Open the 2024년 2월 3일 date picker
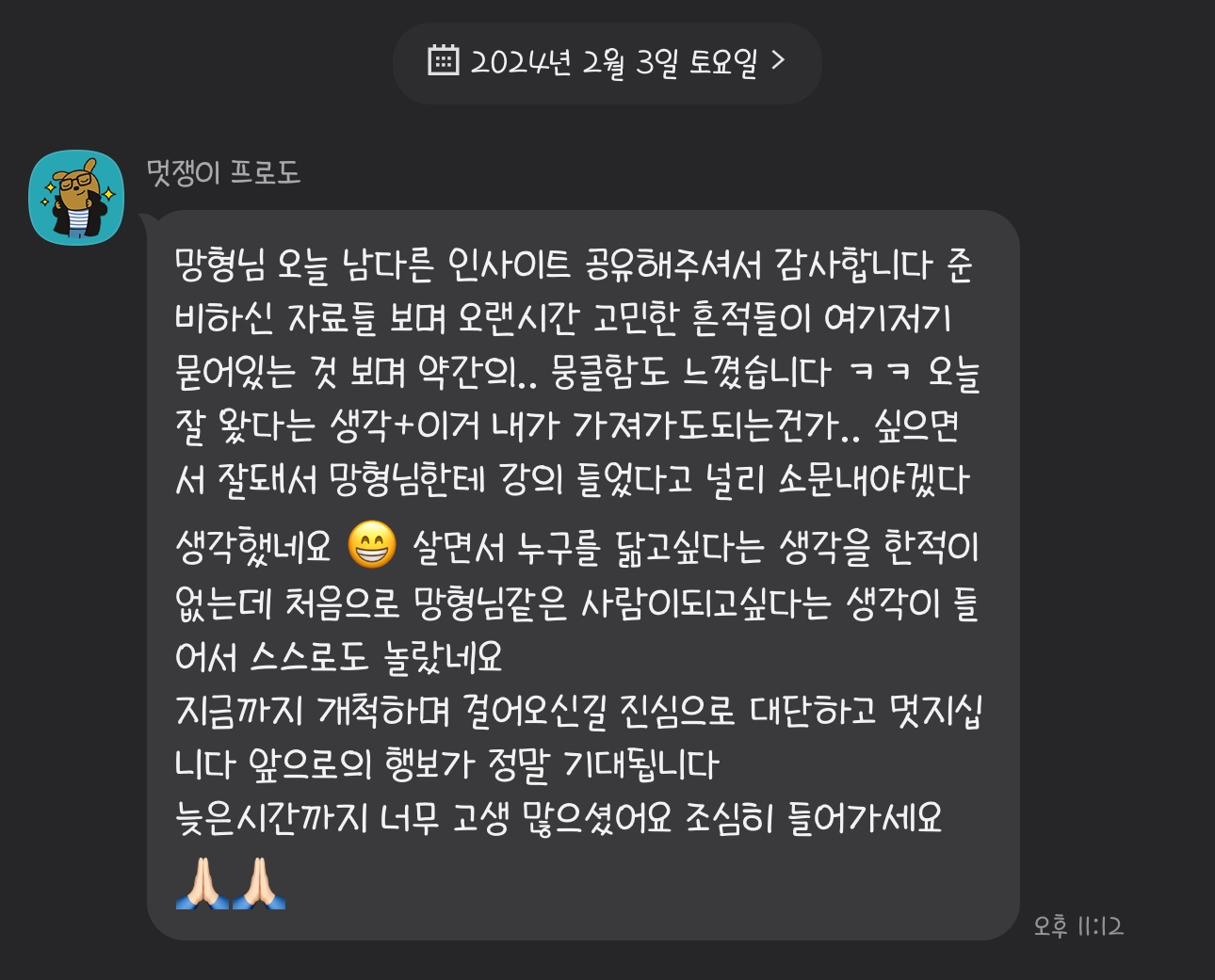Screen dimensions: 1215x980 pos(607,63)
